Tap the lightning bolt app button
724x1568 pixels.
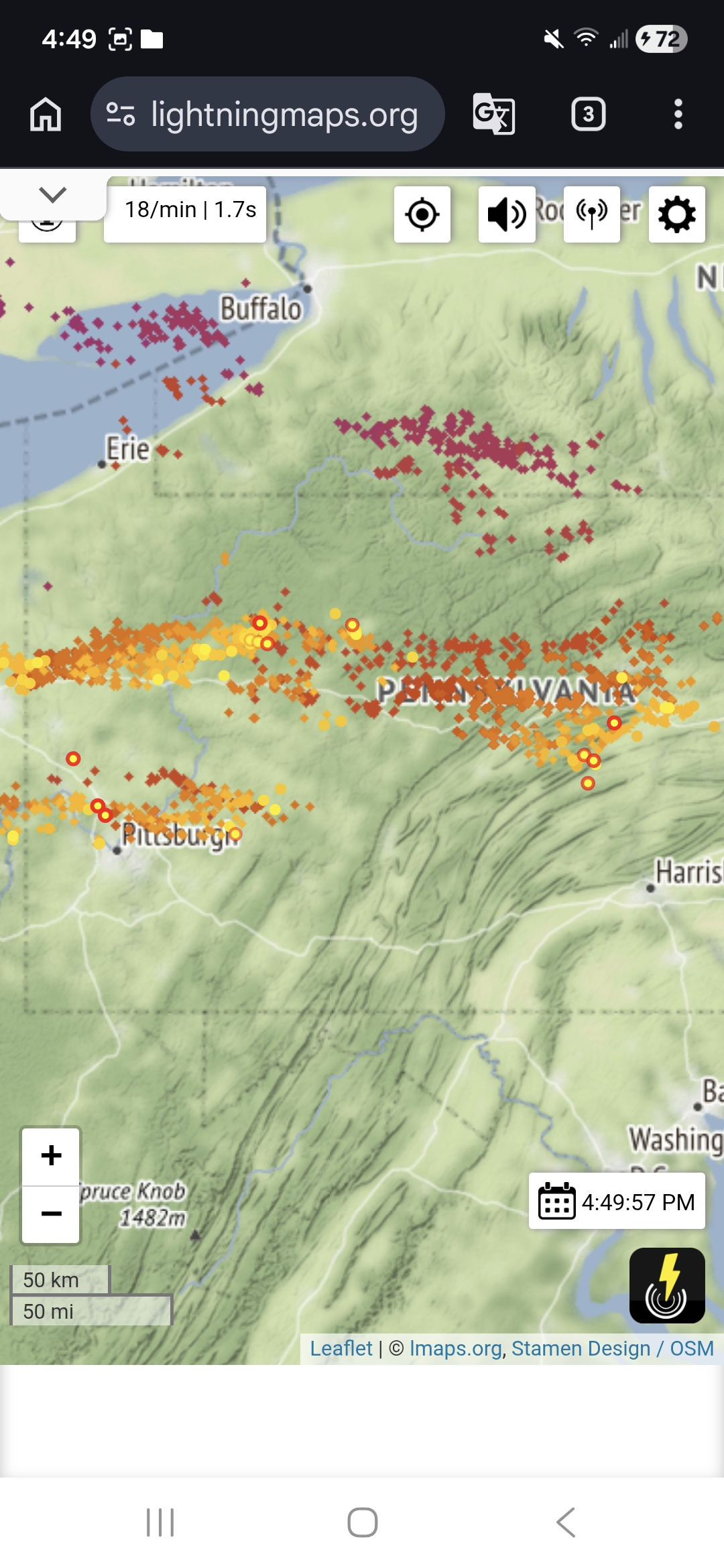point(666,1285)
